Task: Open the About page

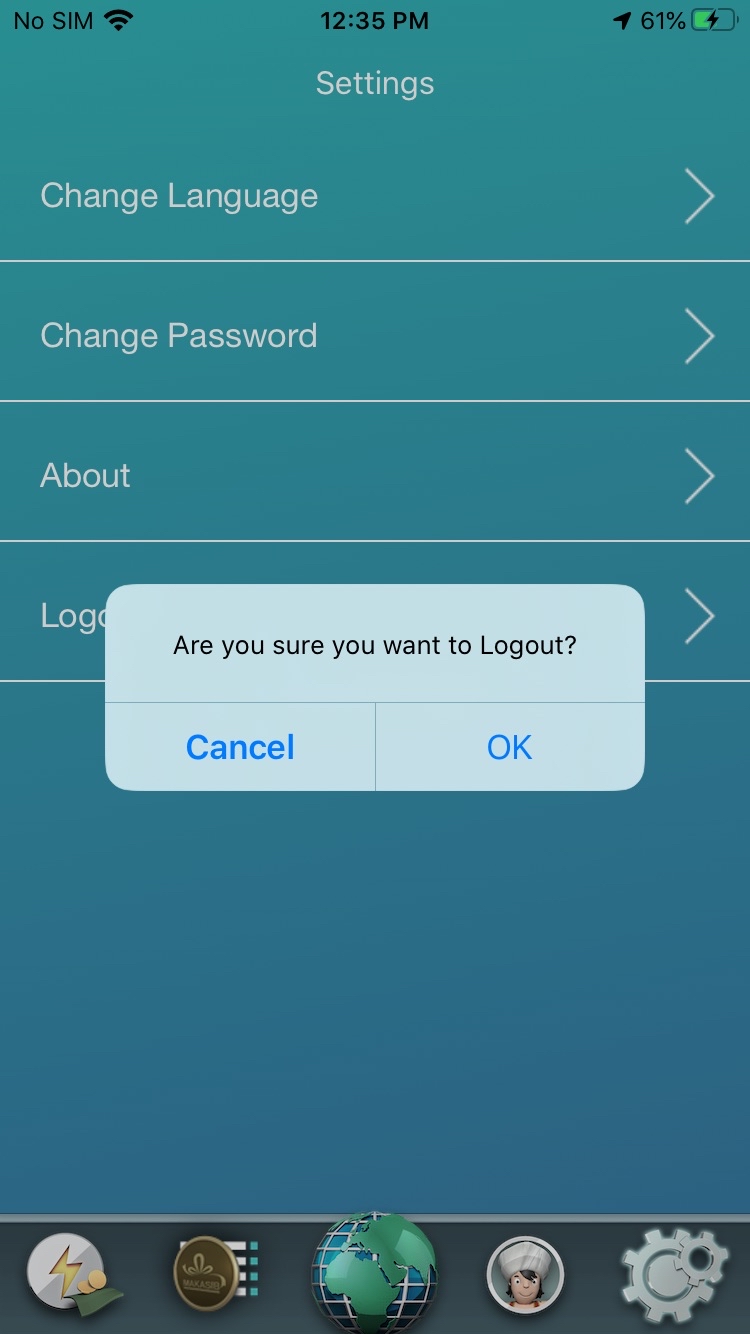Action: [x=375, y=476]
